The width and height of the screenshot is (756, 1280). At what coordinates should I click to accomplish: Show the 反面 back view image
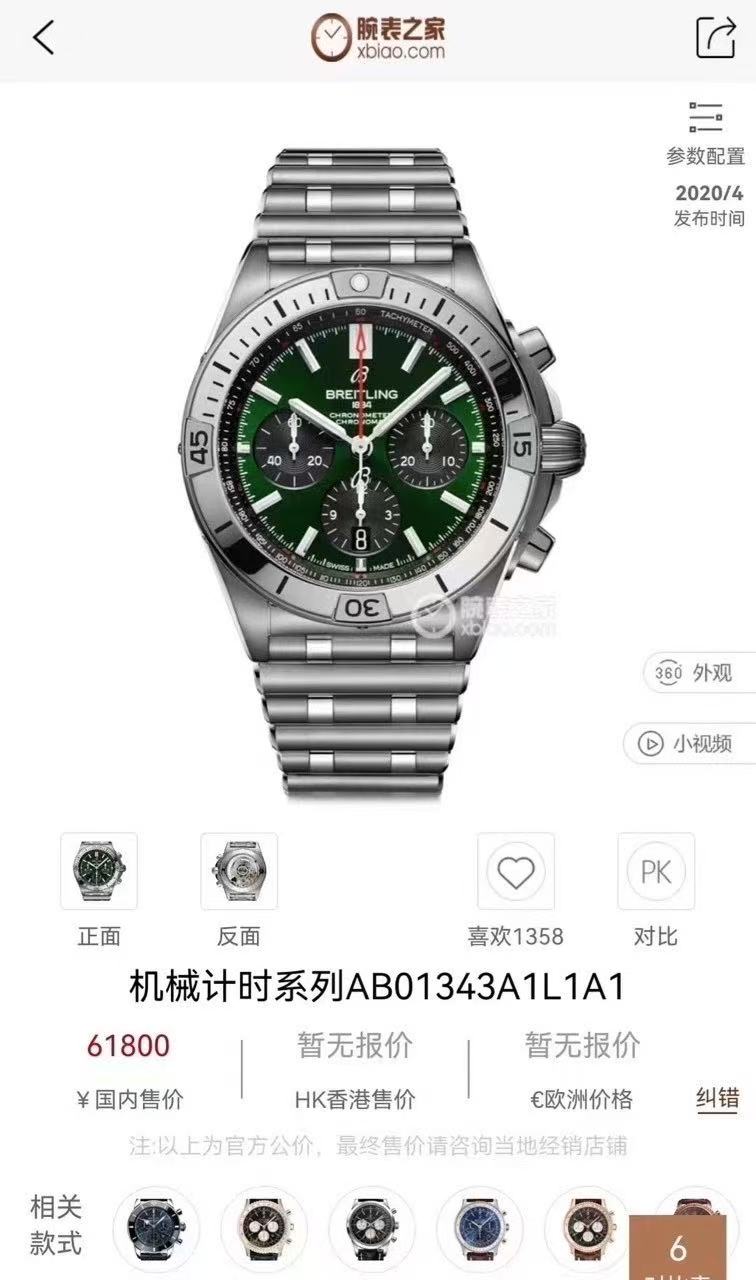pos(239,871)
